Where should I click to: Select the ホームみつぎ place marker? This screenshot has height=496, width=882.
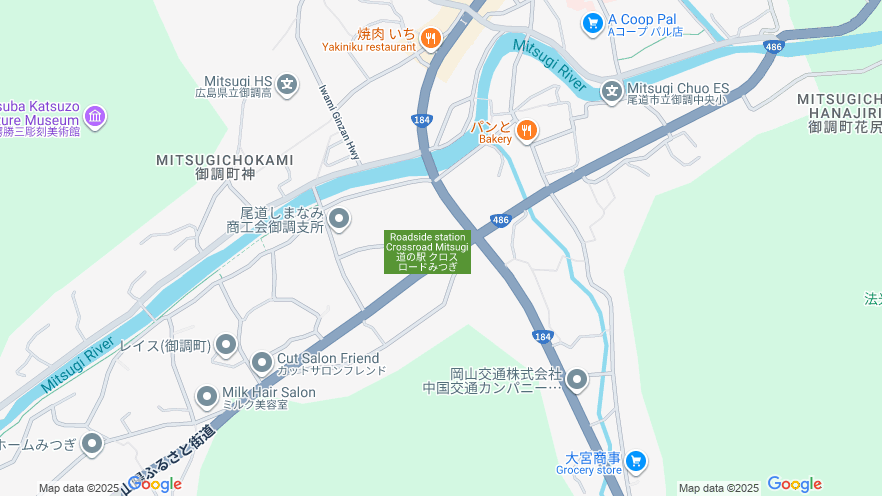92,443
